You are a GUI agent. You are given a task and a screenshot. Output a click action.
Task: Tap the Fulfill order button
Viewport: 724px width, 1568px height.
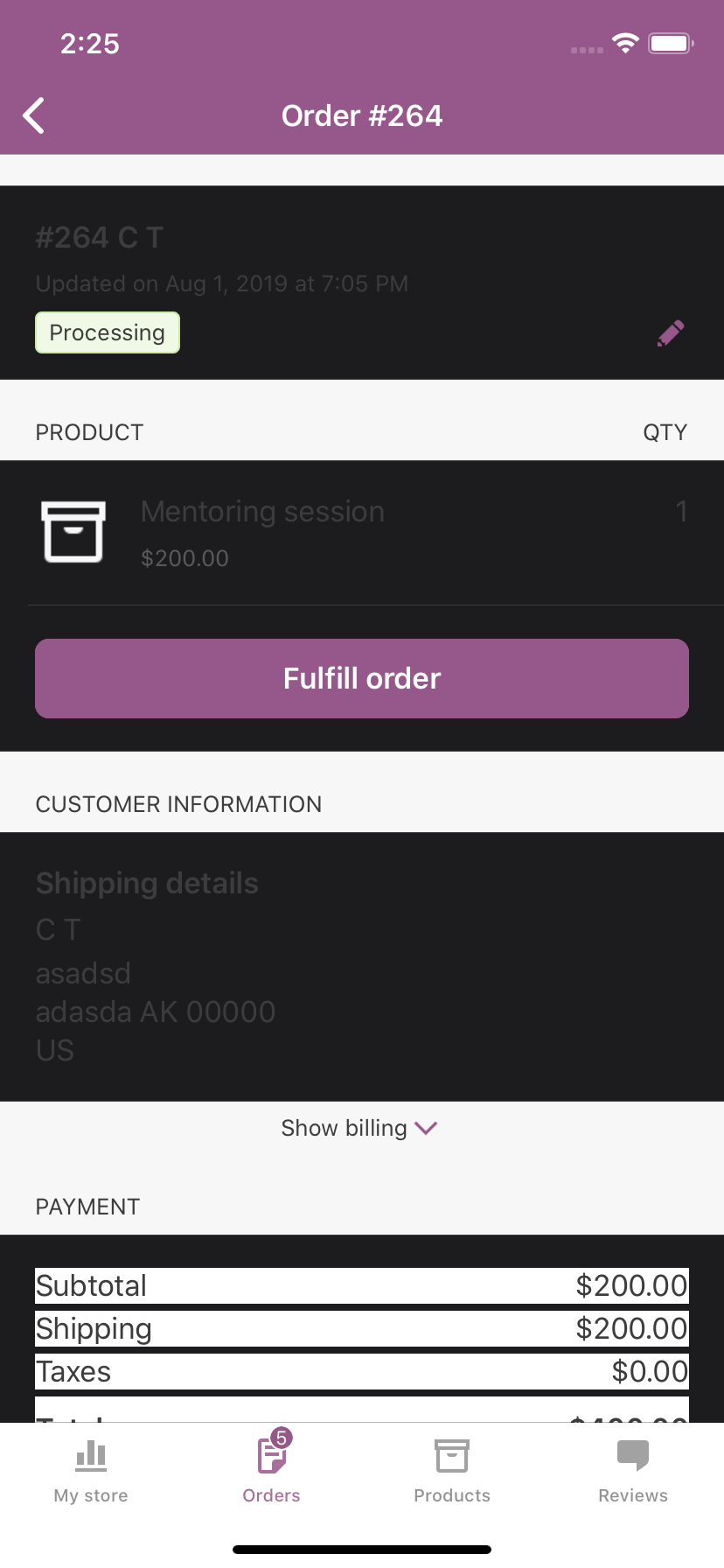(x=362, y=678)
